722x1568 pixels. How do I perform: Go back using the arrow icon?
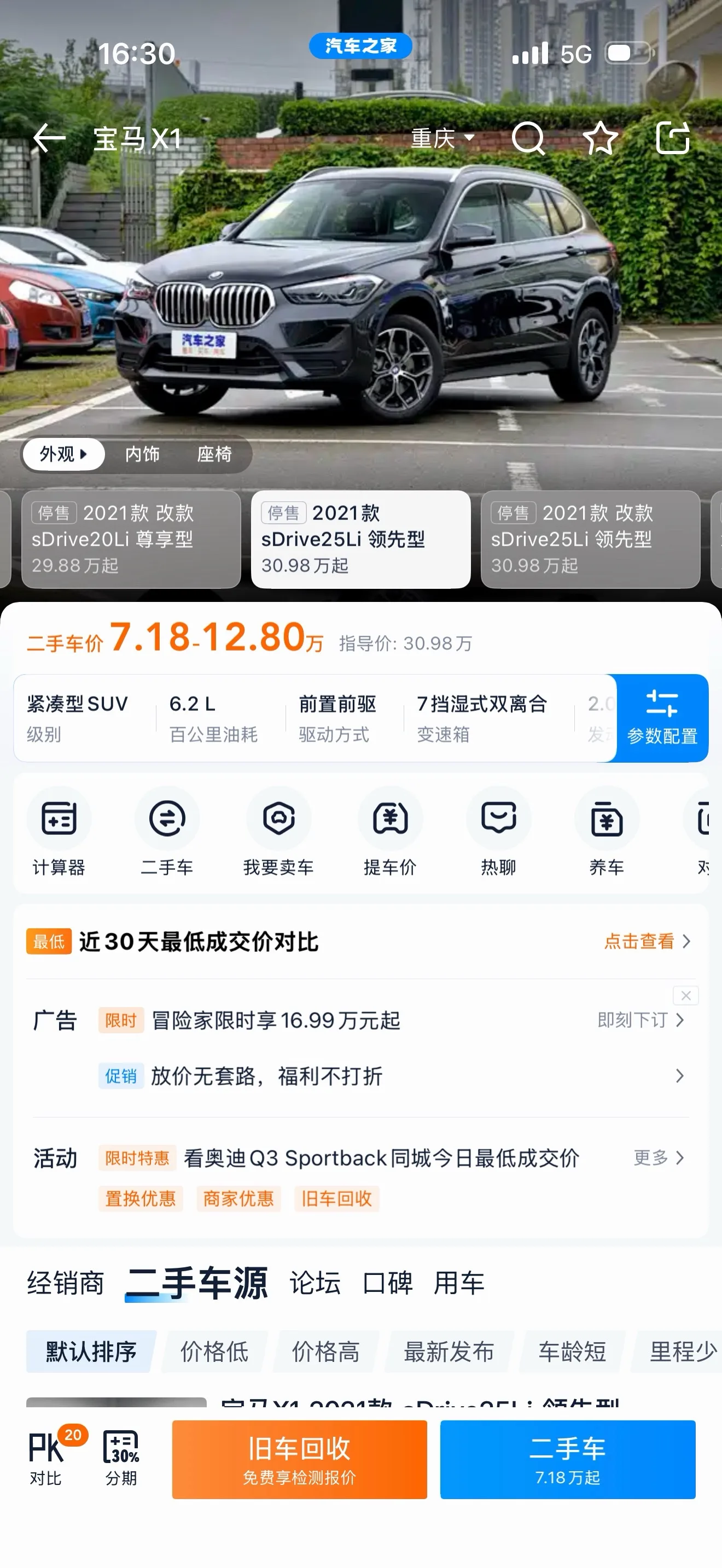(x=49, y=138)
